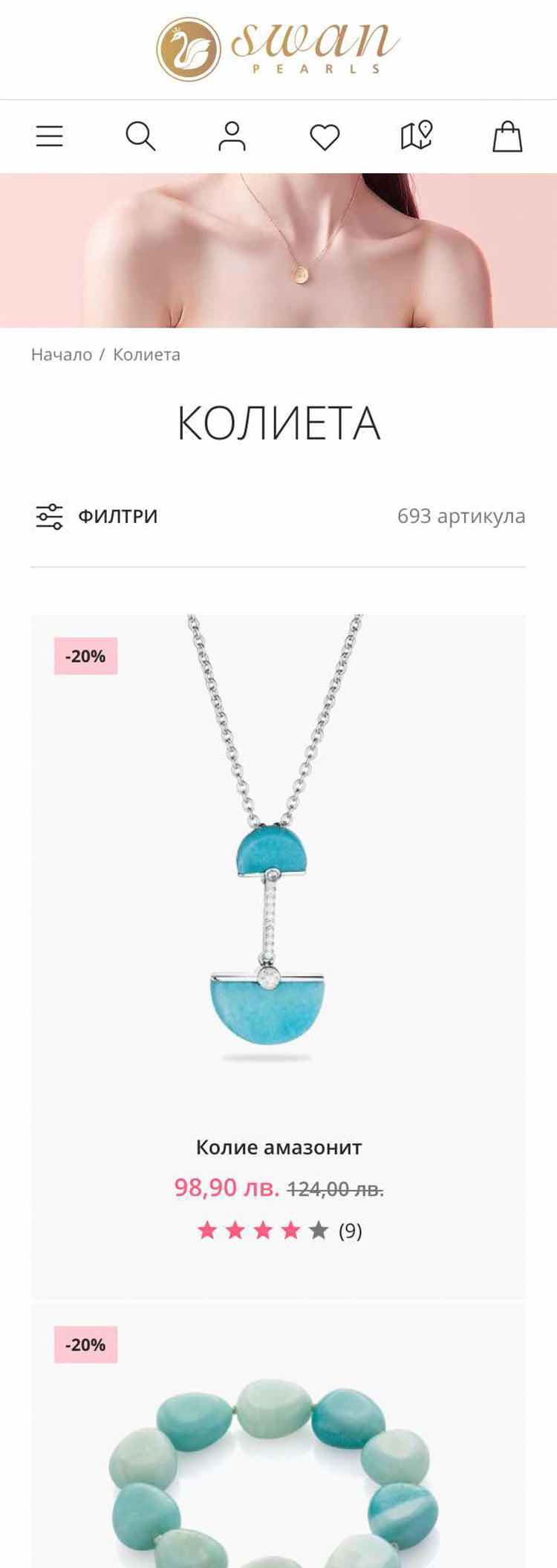This screenshot has height=1568, width=557.
Task: Open the shopping bag
Action: [x=508, y=137]
